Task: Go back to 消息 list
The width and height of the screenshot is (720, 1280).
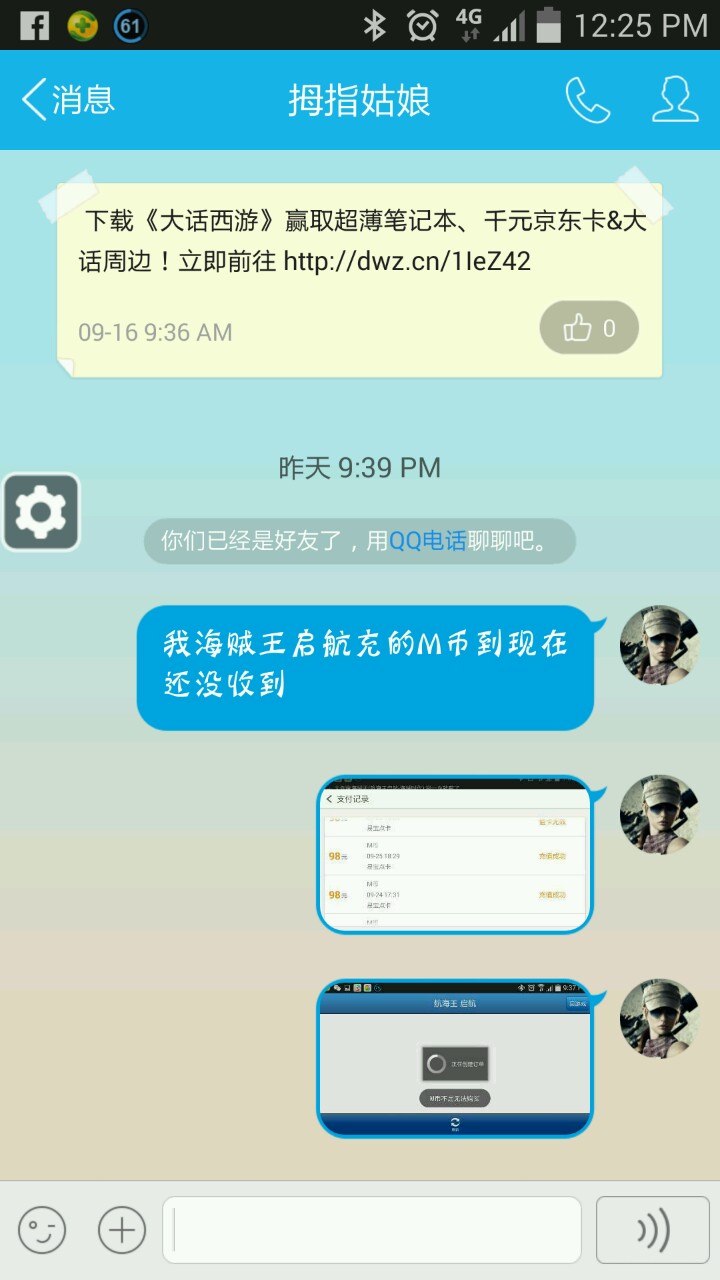Action: [x=68, y=100]
